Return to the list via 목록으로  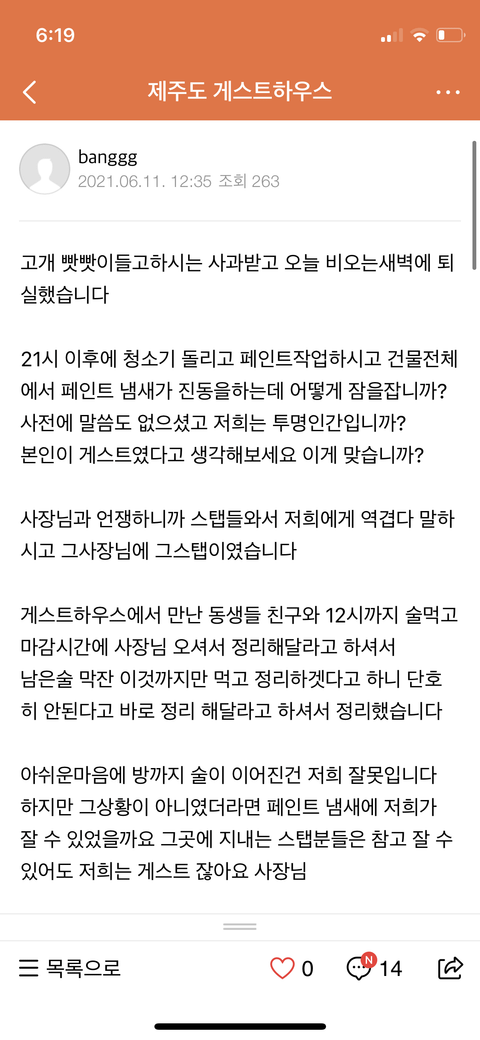[x=70, y=968]
